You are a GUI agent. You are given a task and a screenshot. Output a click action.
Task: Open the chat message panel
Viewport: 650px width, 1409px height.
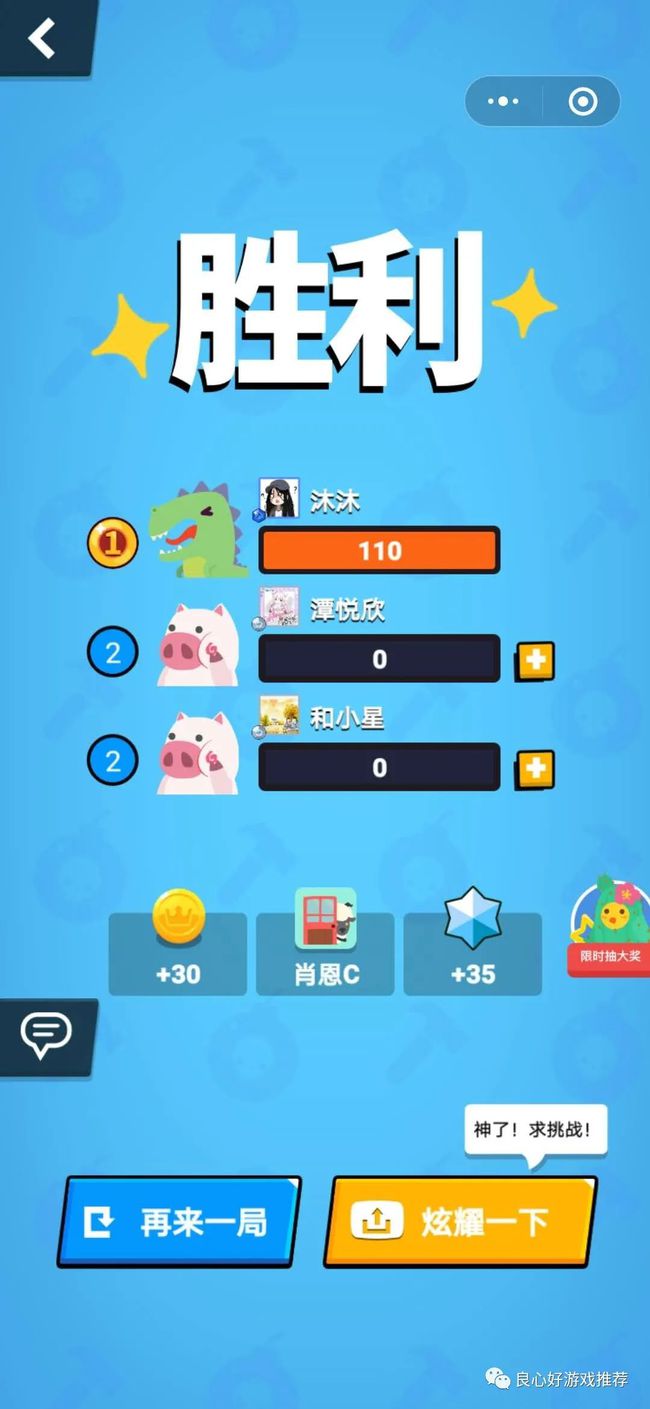click(x=46, y=1034)
